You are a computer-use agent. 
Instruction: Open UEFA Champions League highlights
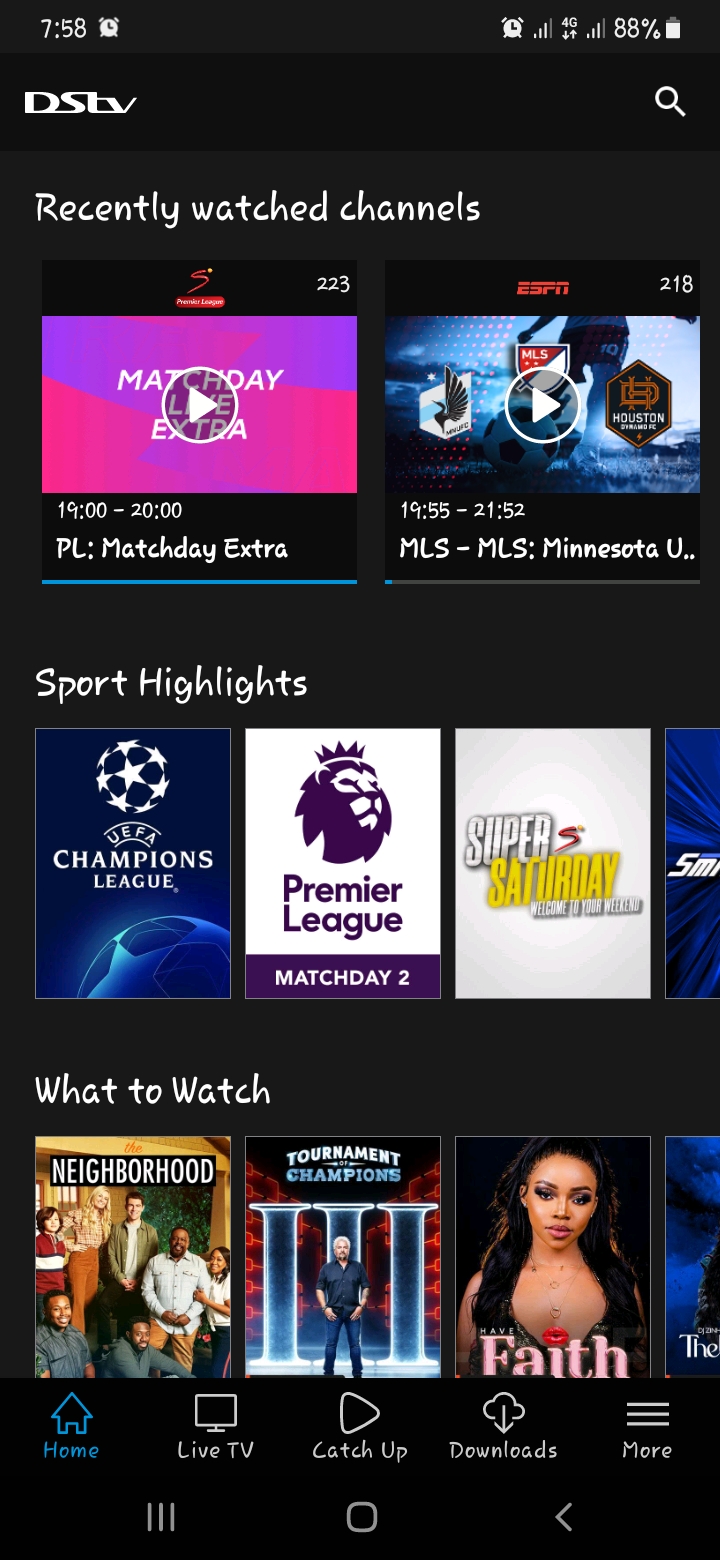click(x=133, y=863)
